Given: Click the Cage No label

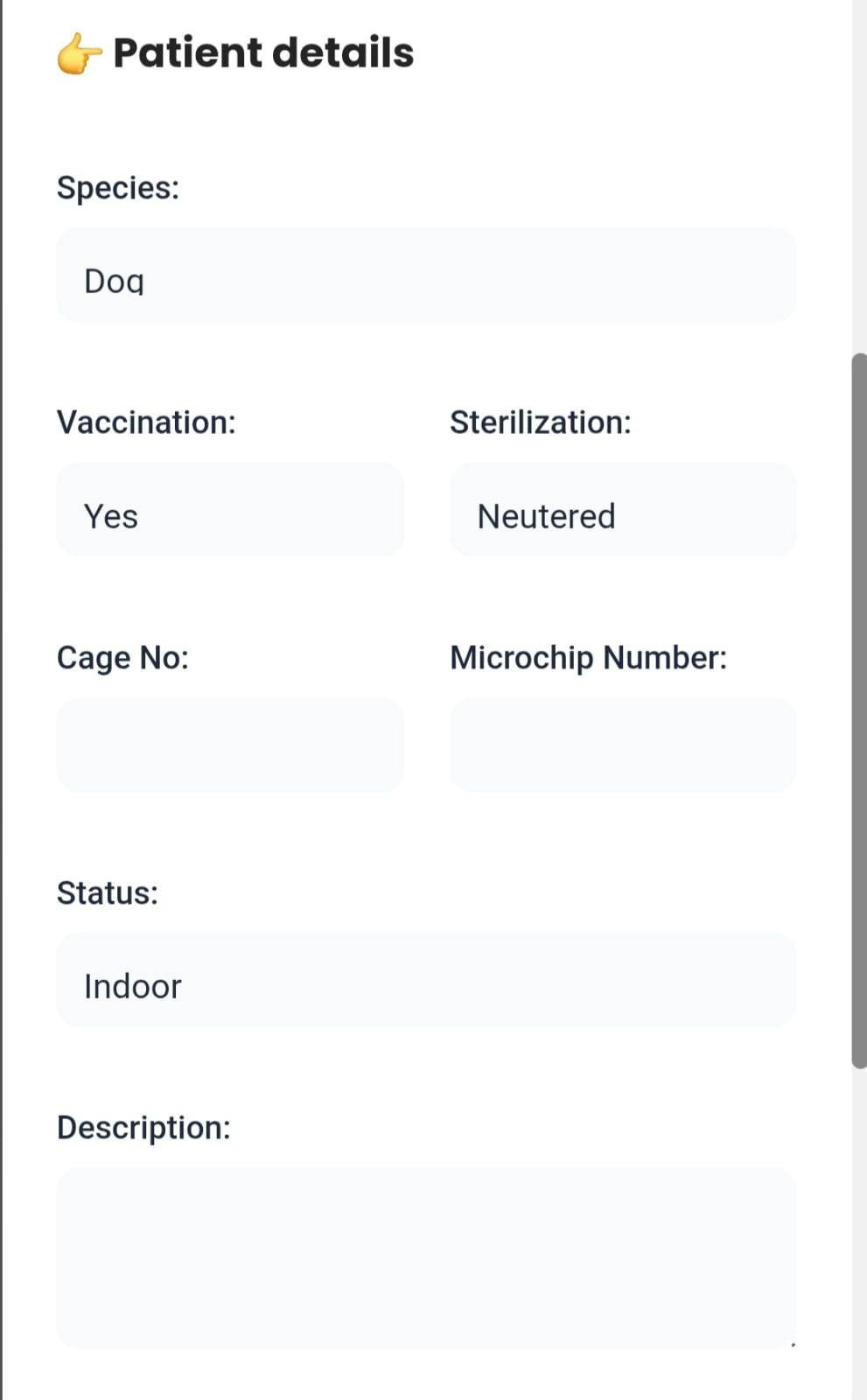Looking at the screenshot, I should click(x=123, y=657).
